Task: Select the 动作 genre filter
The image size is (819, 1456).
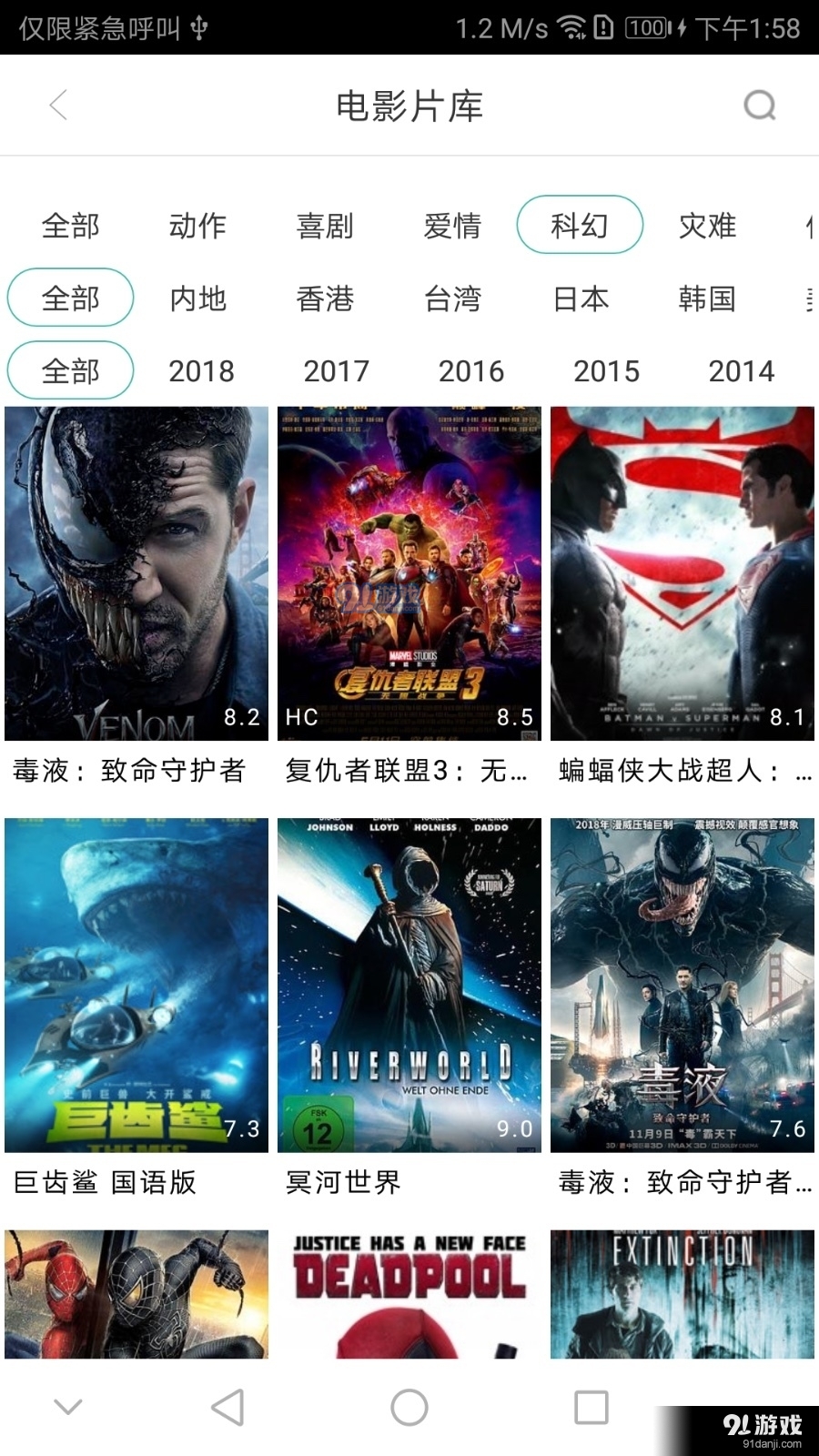Action: (197, 226)
